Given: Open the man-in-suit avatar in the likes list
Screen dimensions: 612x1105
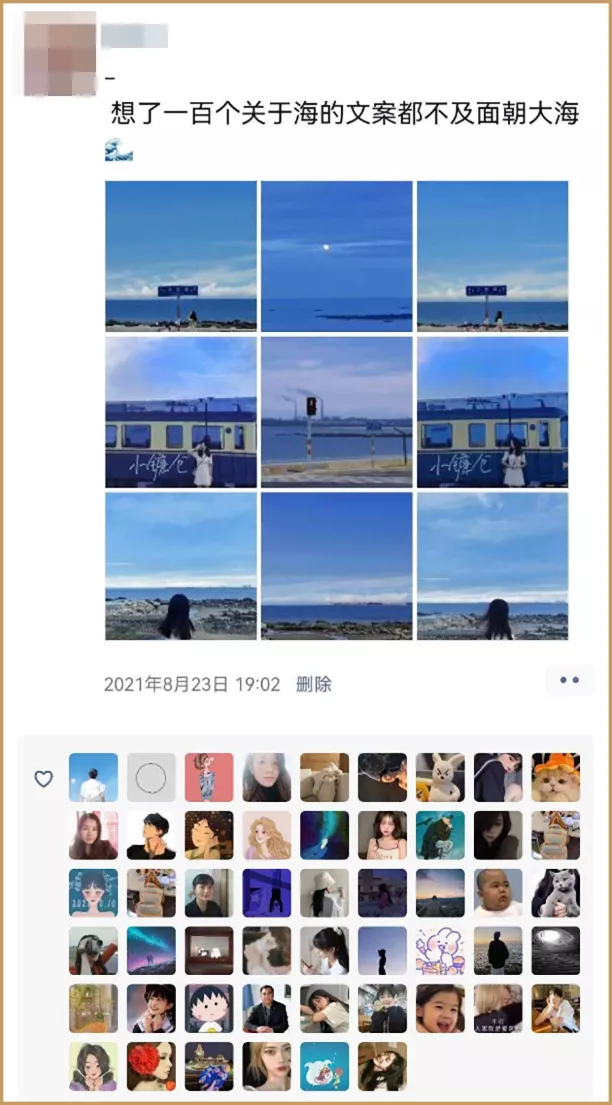Looking at the screenshot, I should point(267,1008).
